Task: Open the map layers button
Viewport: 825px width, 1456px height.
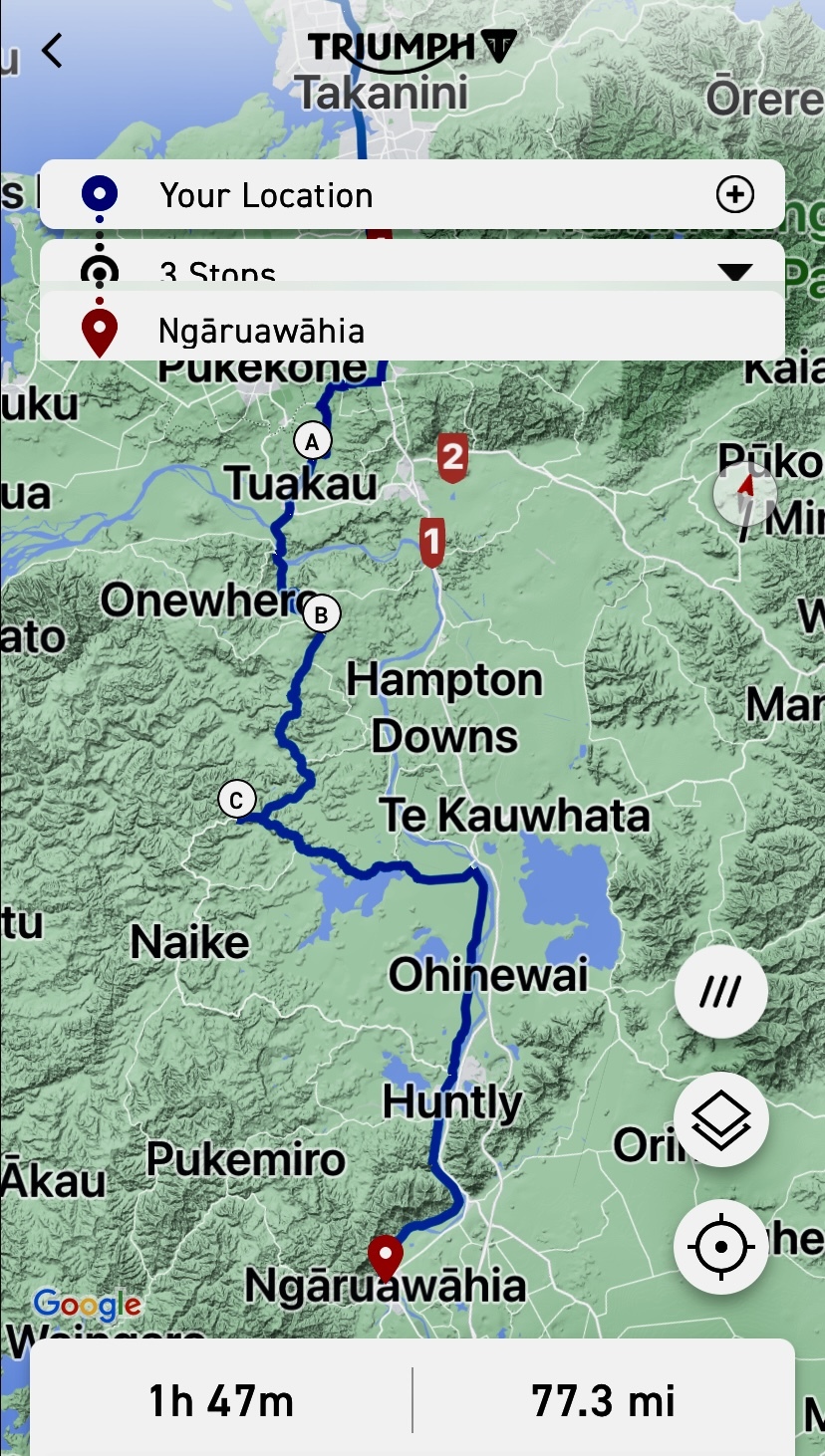Action: point(720,1119)
